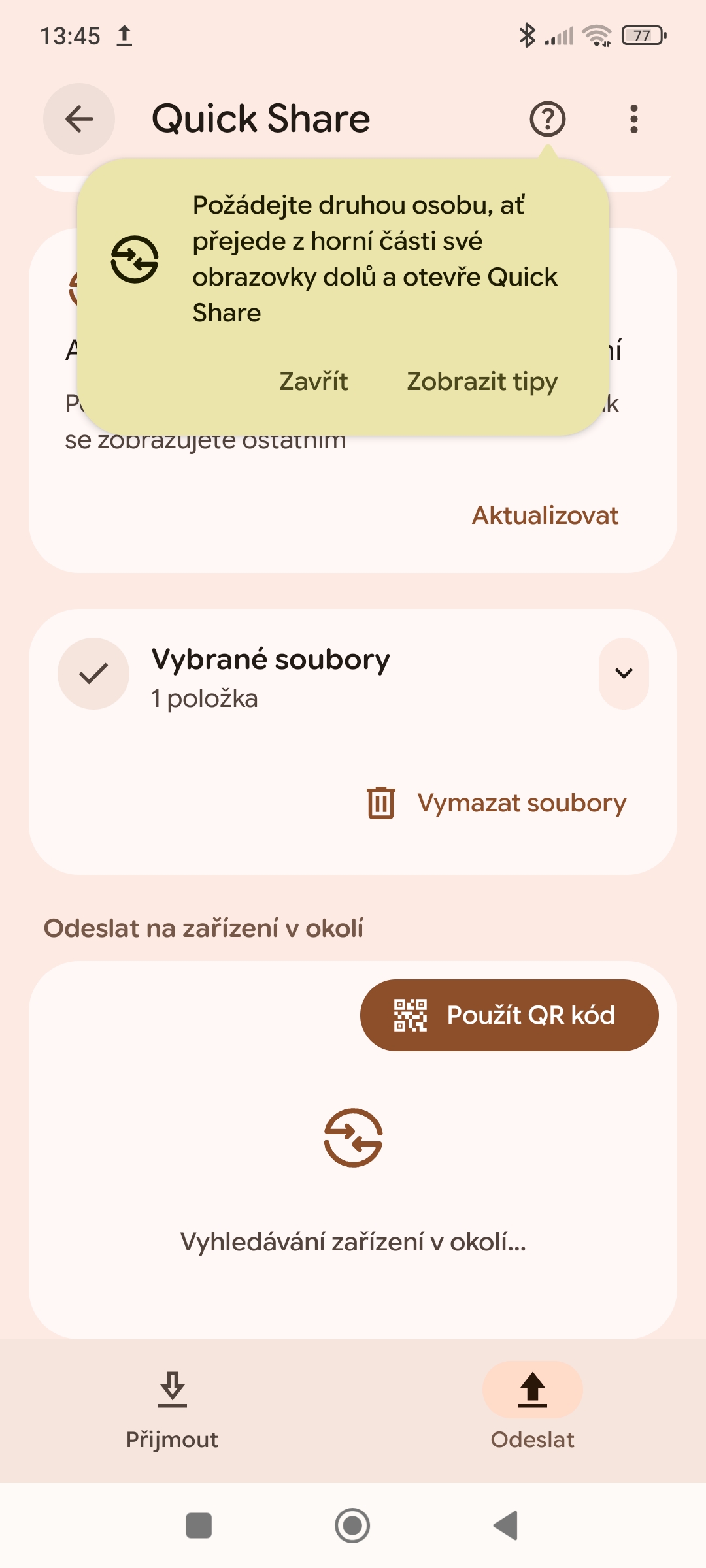Select Použít QR kód
The width and height of the screenshot is (706, 1568).
(x=509, y=1015)
